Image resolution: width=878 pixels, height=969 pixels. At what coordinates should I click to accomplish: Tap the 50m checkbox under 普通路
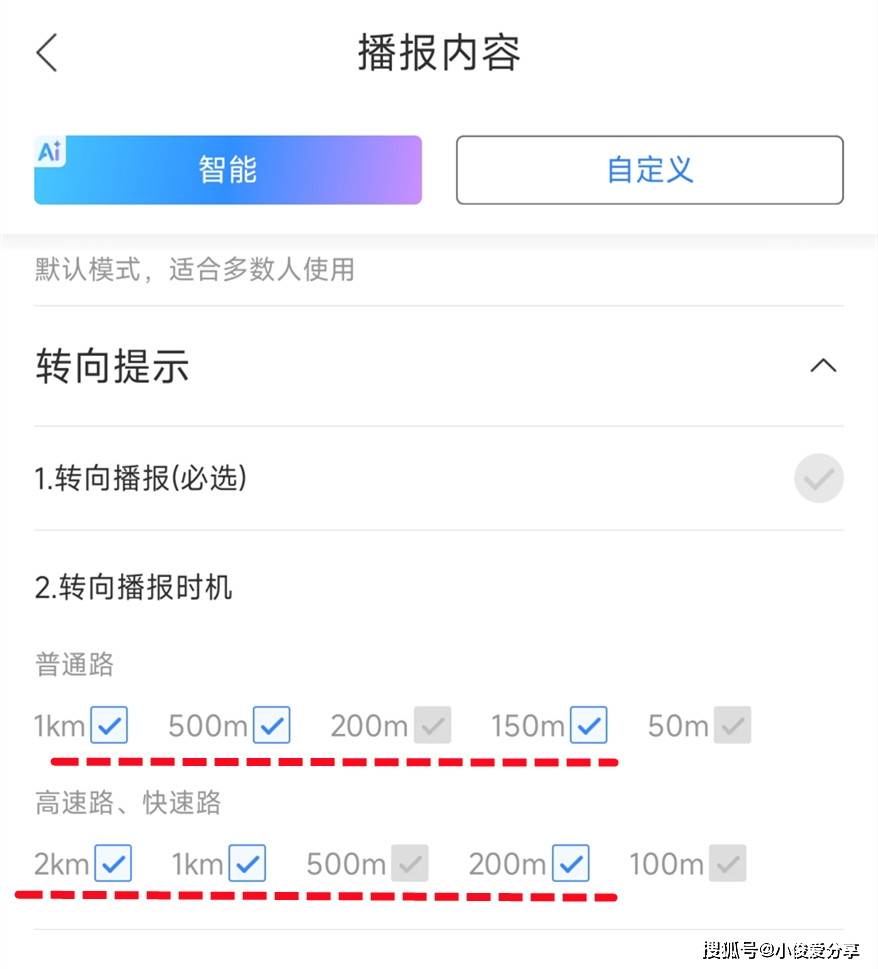733,725
